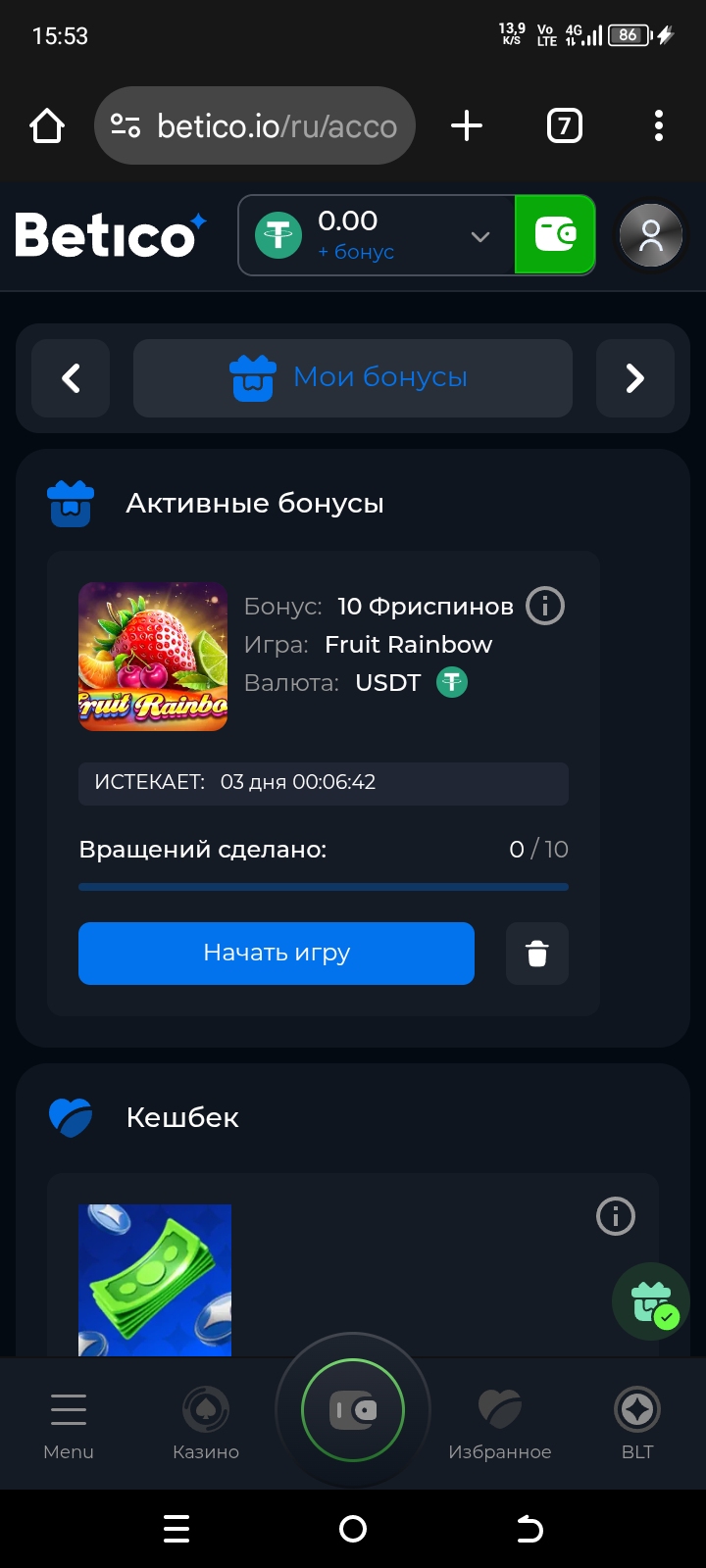The height and width of the screenshot is (1568, 706).
Task: Switch to the Казино tab
Action: [206, 1423]
